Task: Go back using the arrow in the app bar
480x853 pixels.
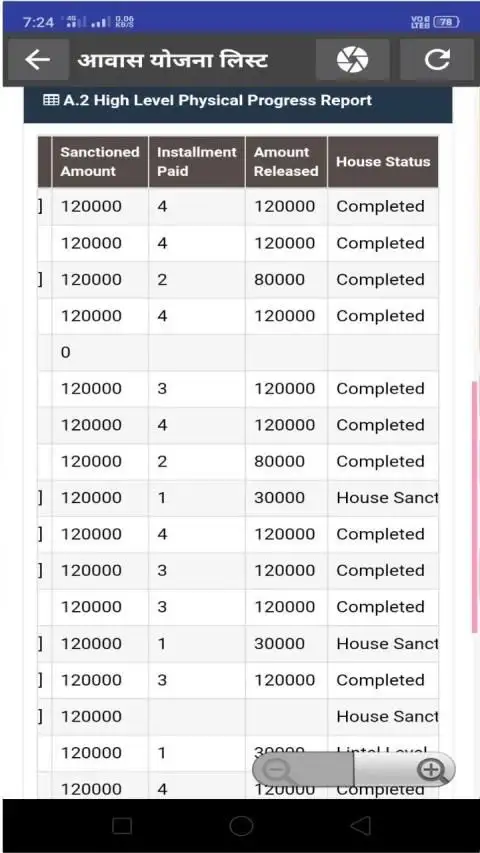Action: (38, 60)
